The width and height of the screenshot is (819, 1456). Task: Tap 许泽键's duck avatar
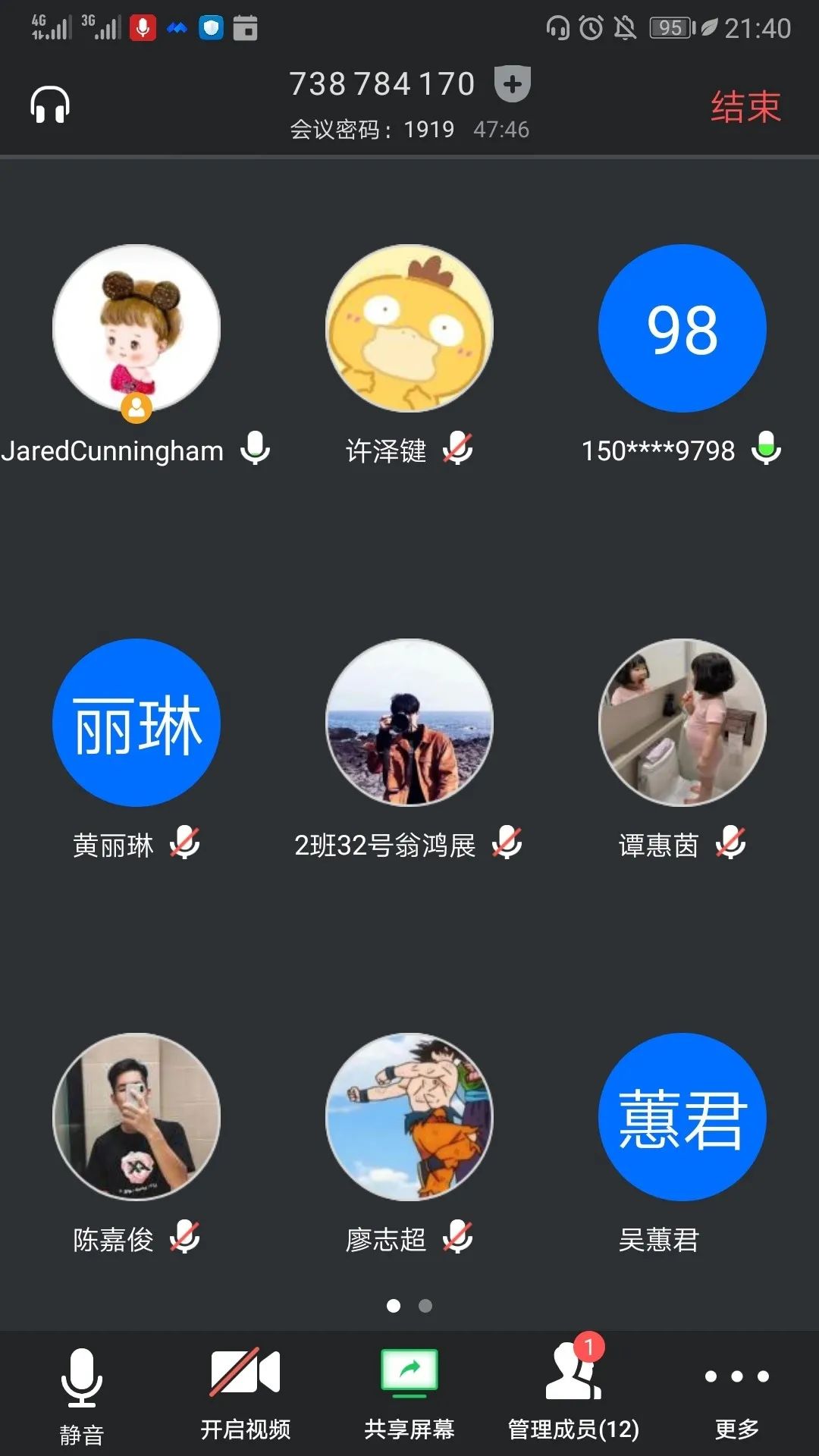click(x=409, y=328)
